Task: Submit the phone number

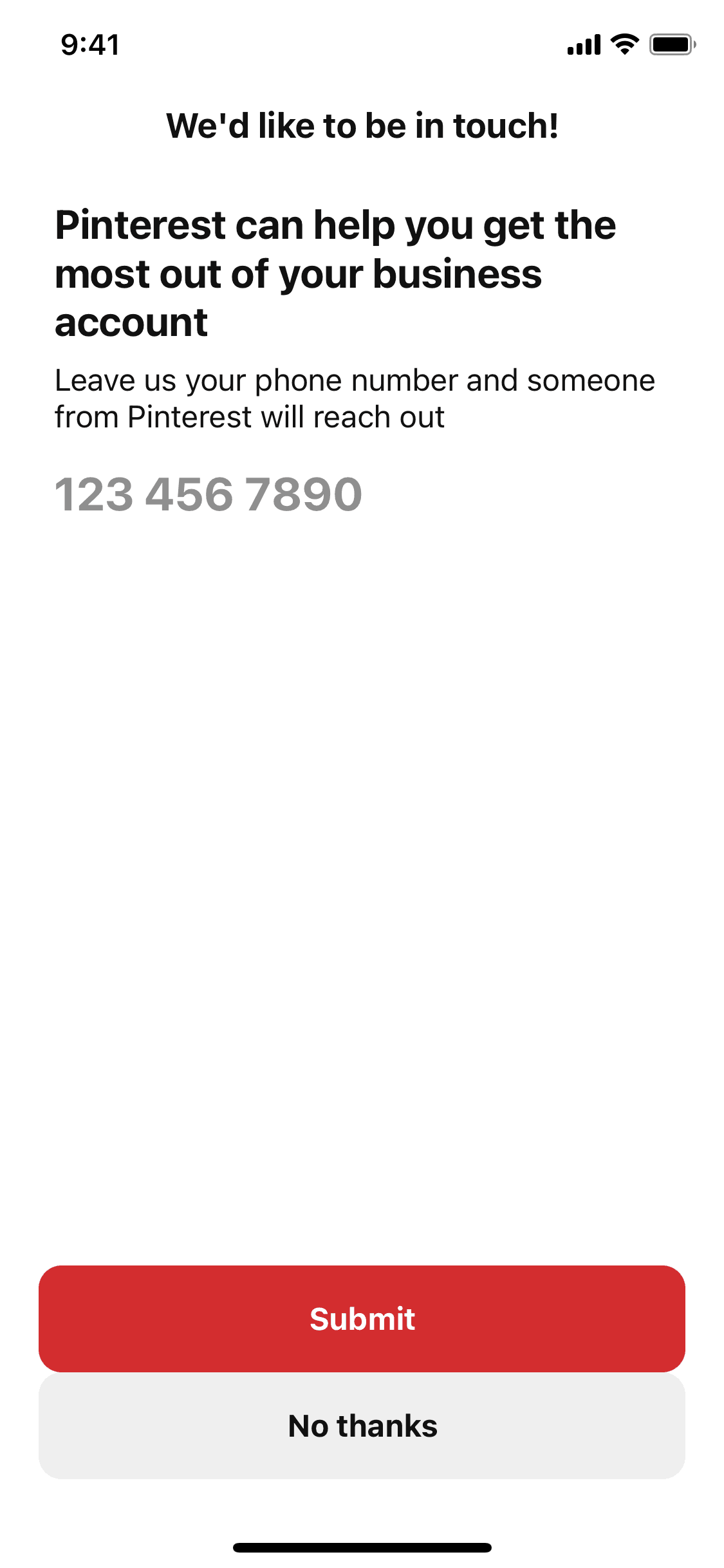Action: (362, 1318)
